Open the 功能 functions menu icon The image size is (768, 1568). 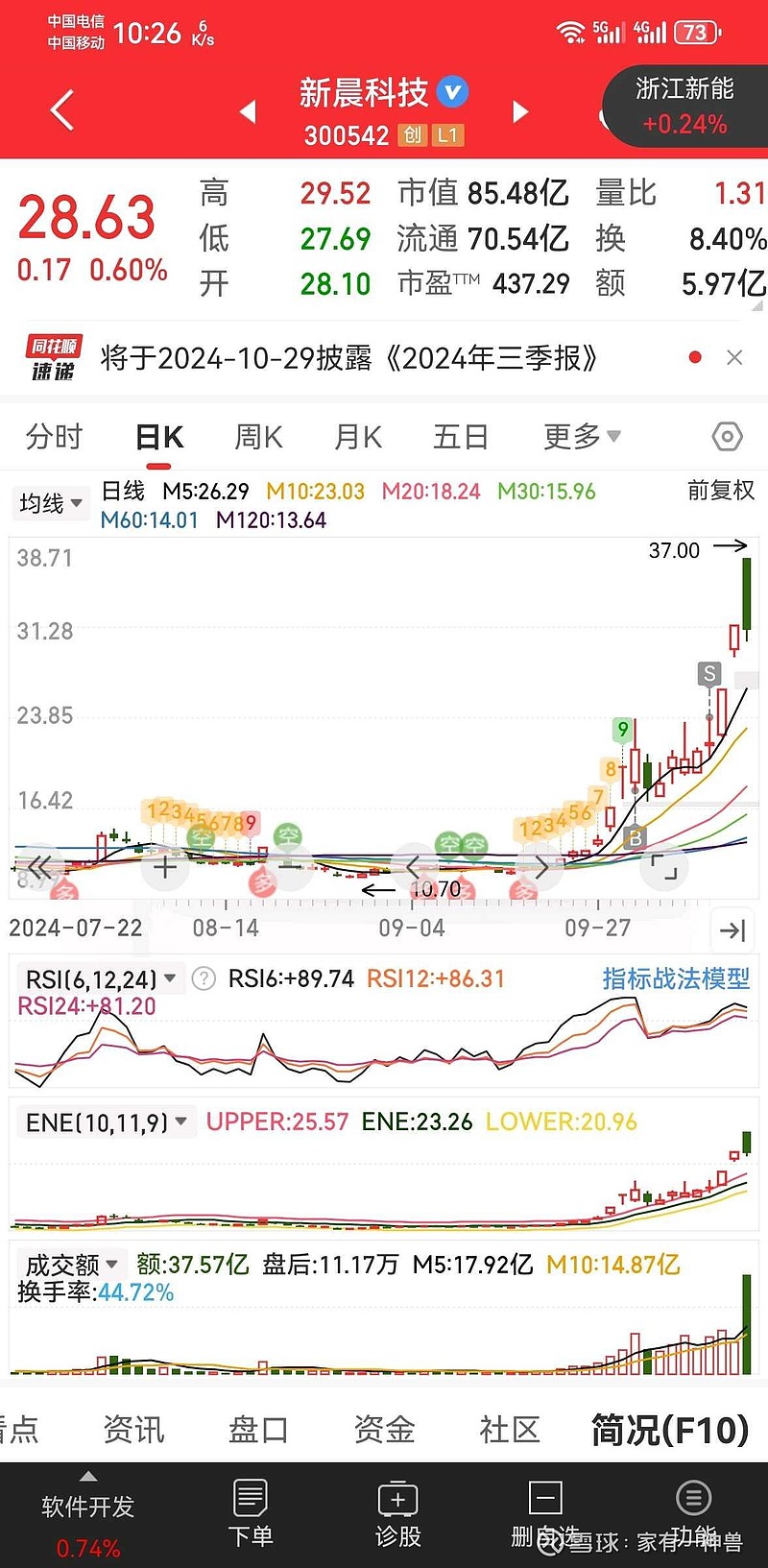click(693, 1498)
